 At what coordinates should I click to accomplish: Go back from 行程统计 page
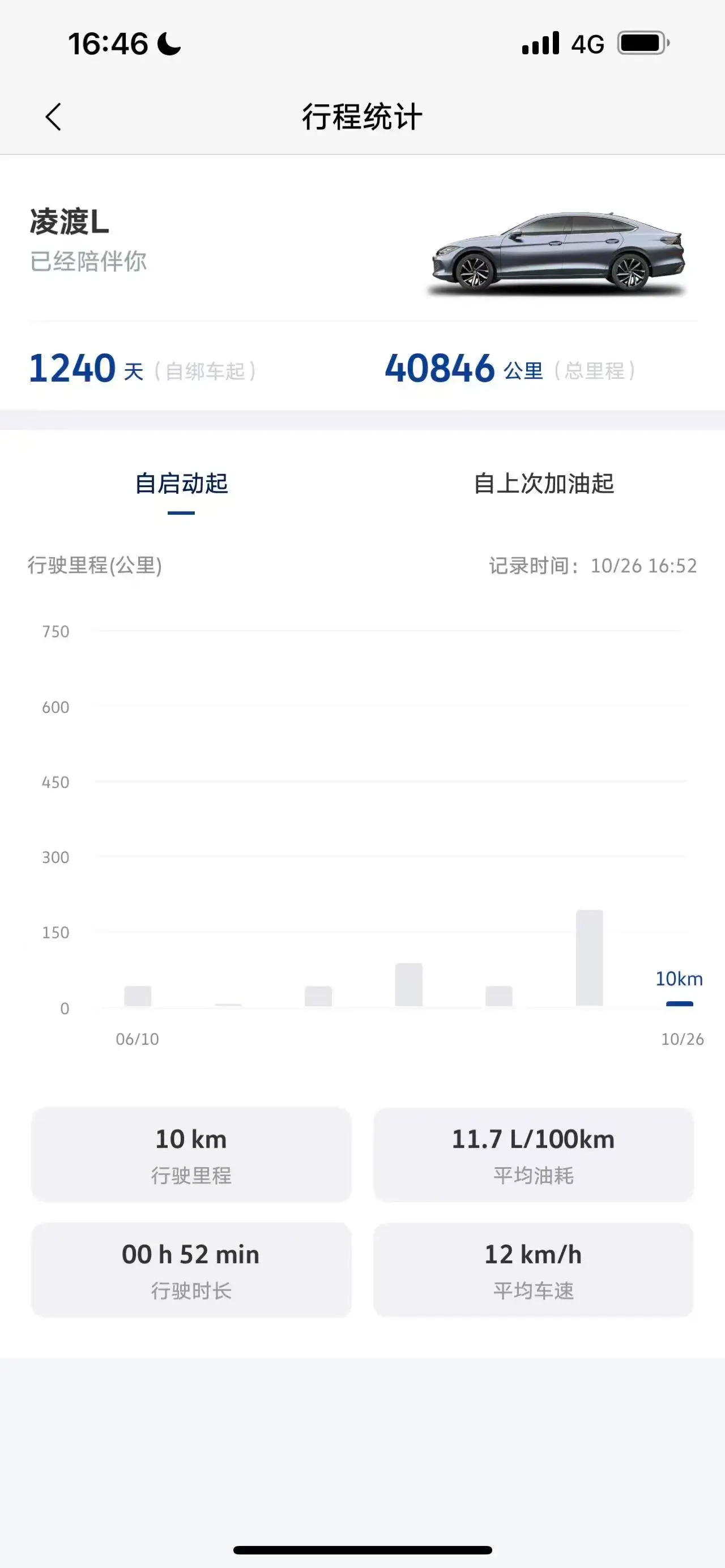point(54,116)
